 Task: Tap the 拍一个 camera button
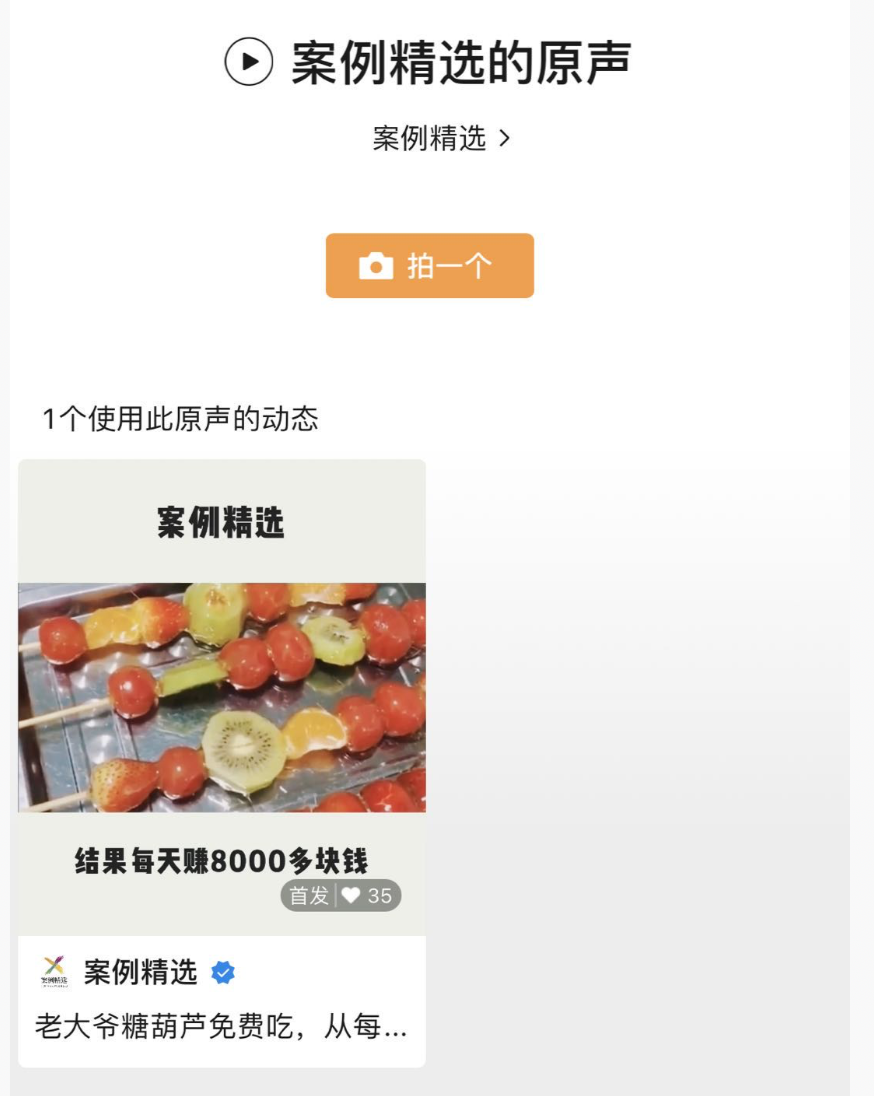430,266
